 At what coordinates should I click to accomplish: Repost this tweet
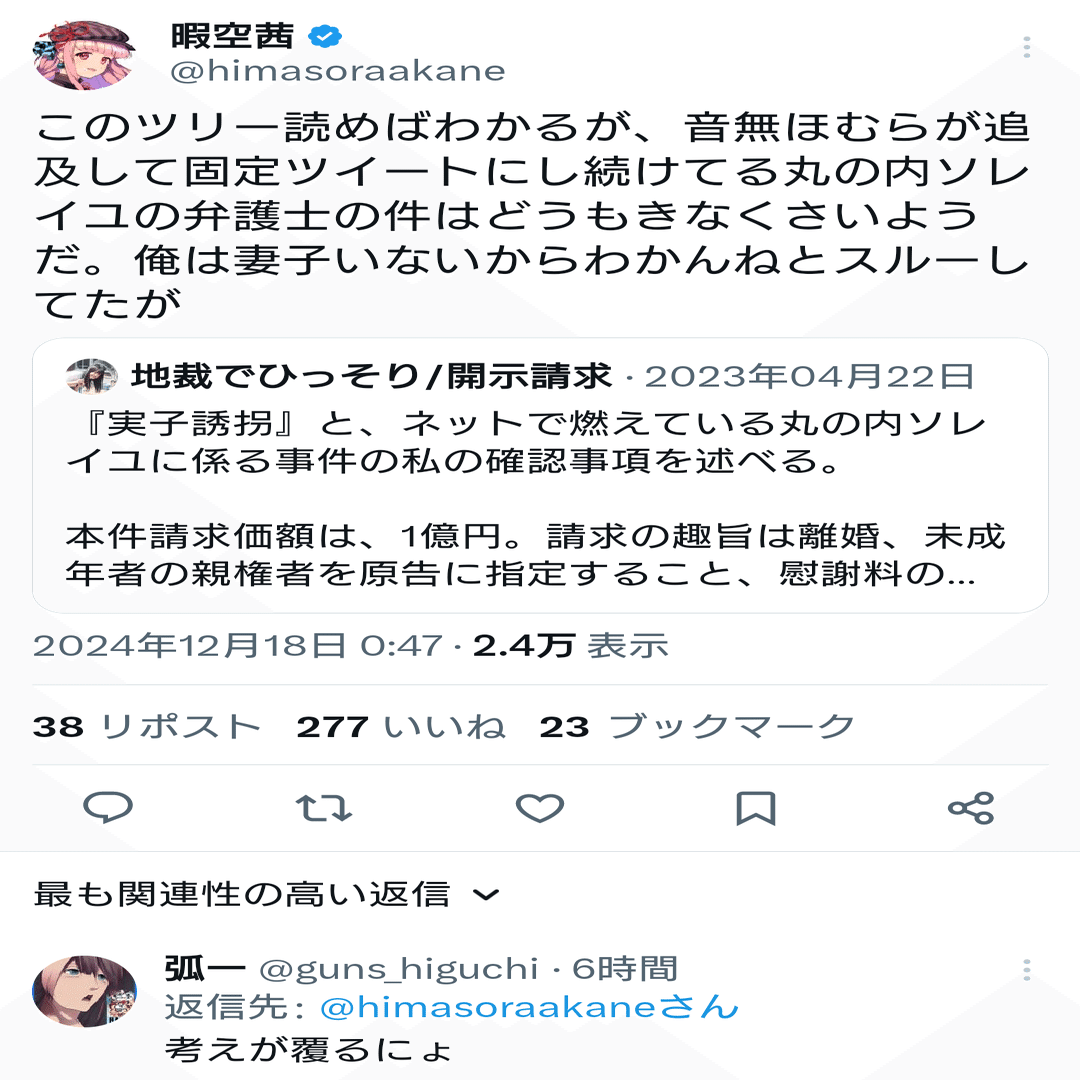(x=324, y=808)
